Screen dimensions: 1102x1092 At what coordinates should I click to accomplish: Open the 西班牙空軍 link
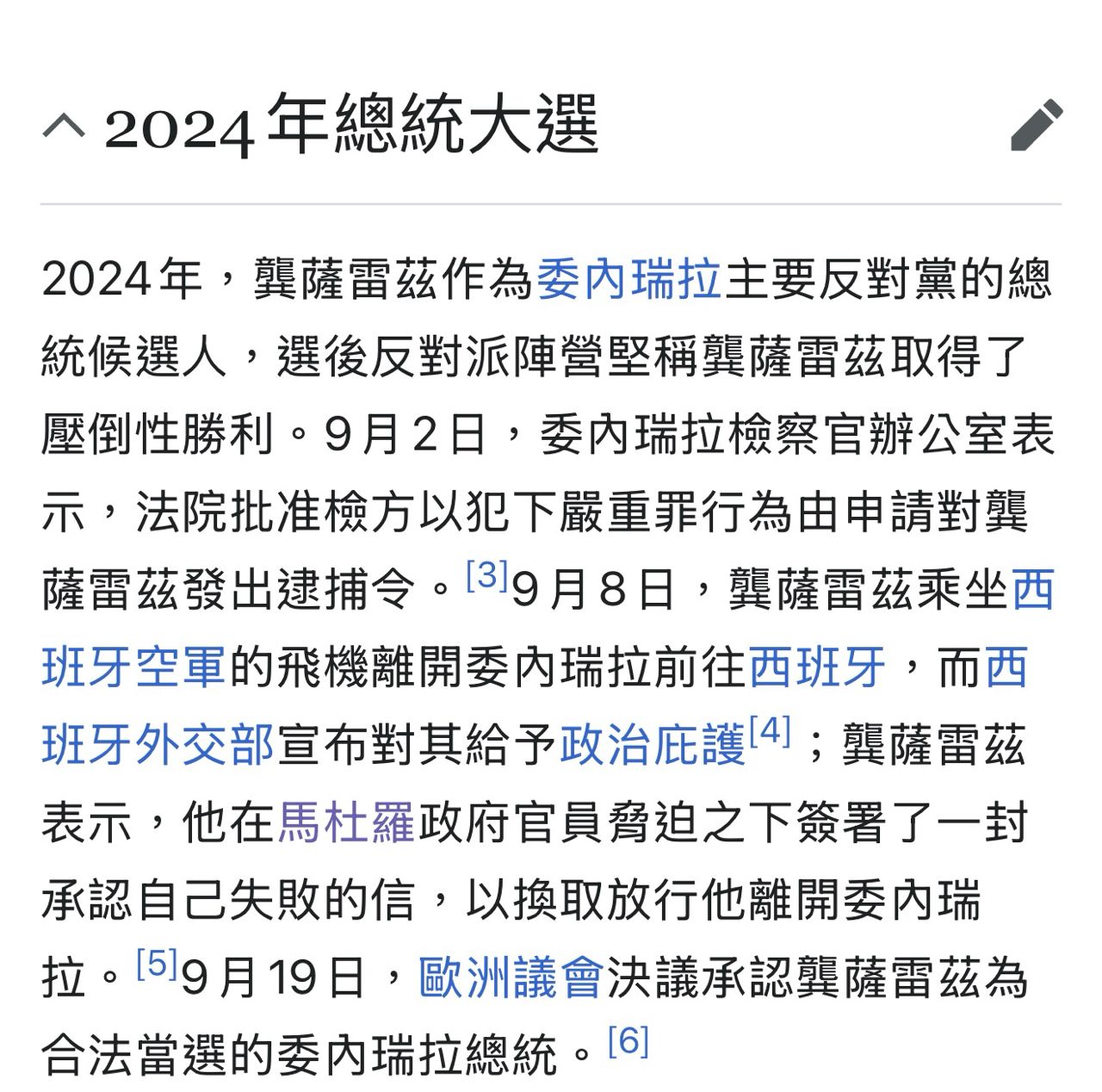[x=133, y=667]
